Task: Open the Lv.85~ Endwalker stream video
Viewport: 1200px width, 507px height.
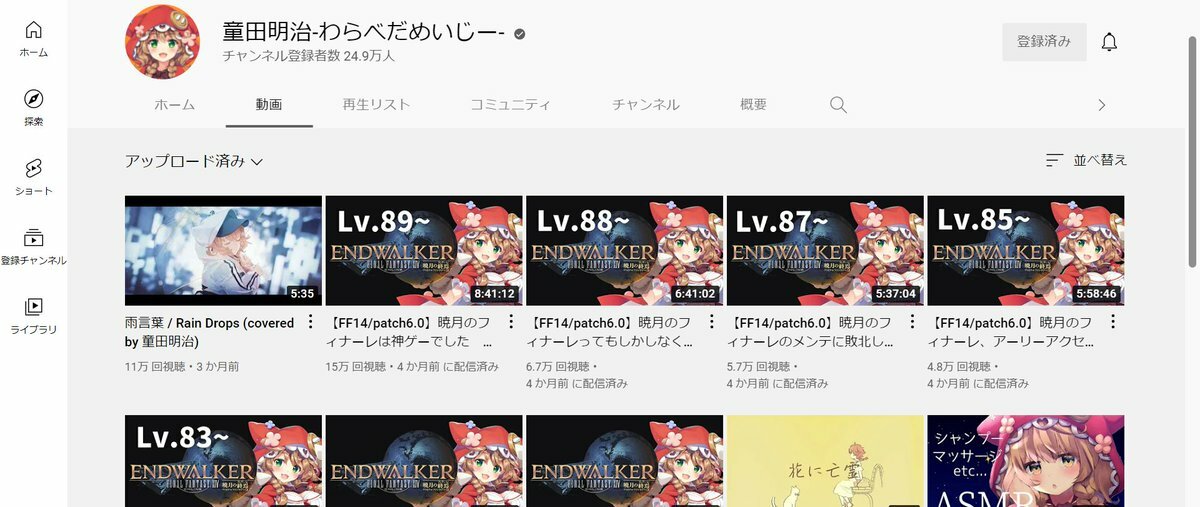Action: [1026, 250]
